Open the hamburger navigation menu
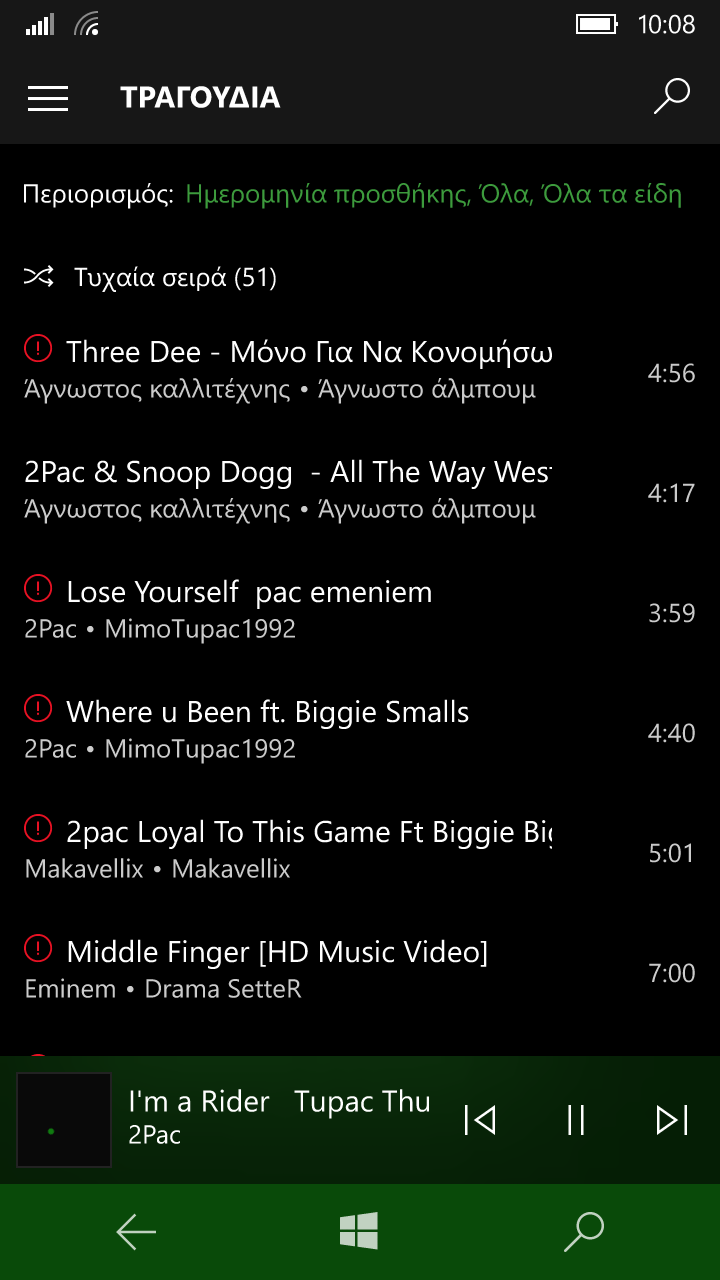The image size is (720, 1280). pyautogui.click(x=48, y=98)
